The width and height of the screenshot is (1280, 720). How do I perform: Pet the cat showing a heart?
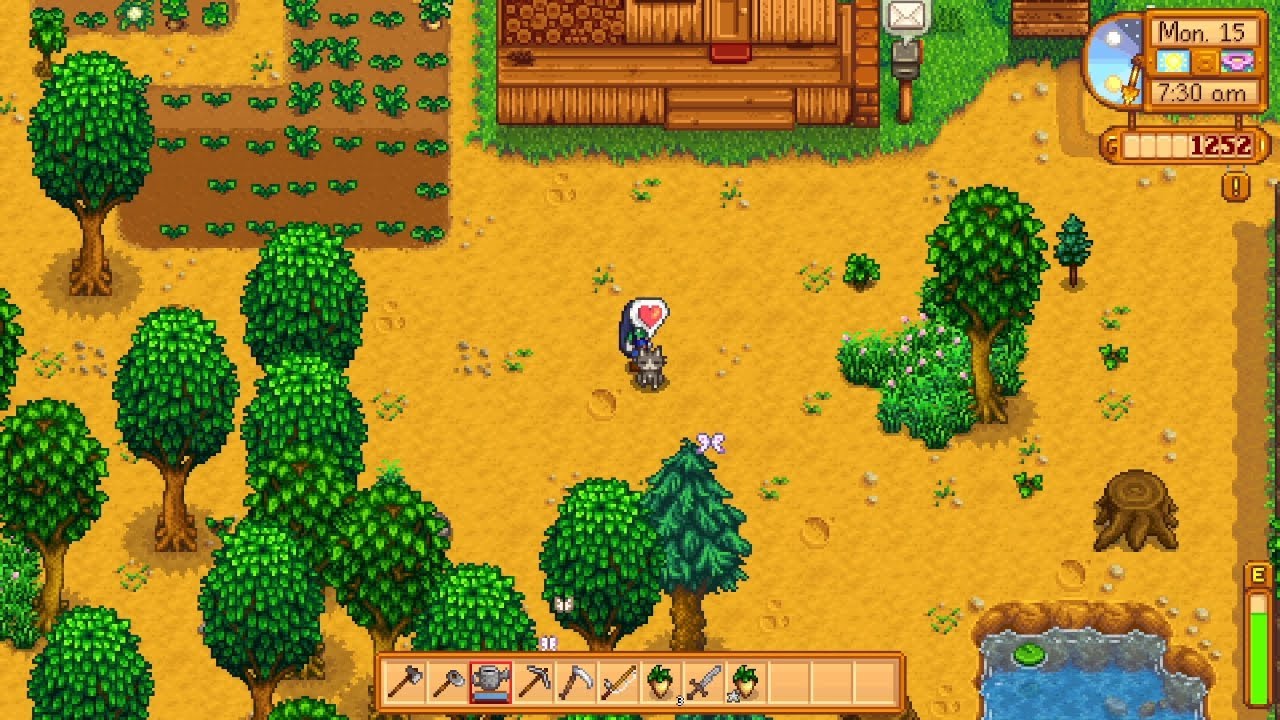[x=651, y=367]
